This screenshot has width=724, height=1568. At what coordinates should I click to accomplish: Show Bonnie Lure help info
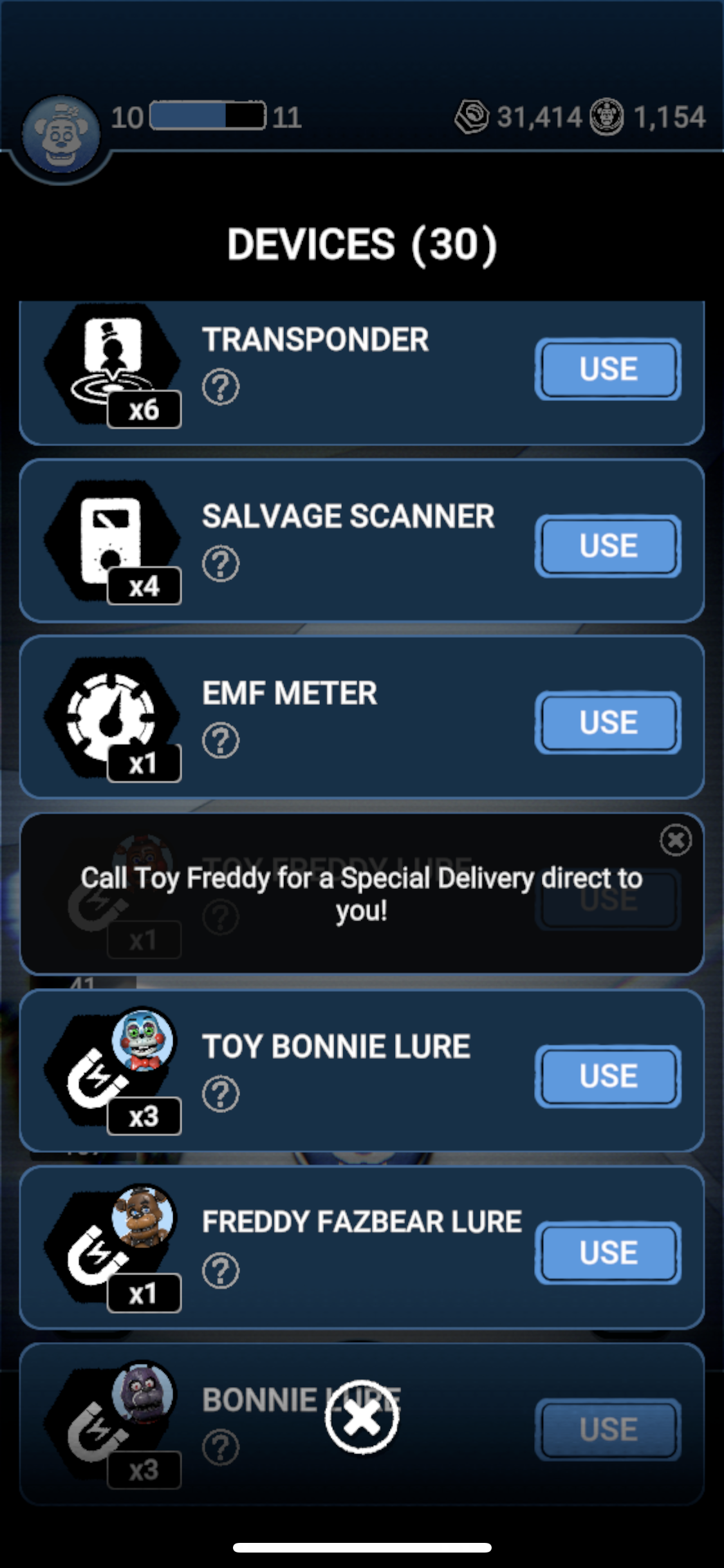pos(221,1448)
